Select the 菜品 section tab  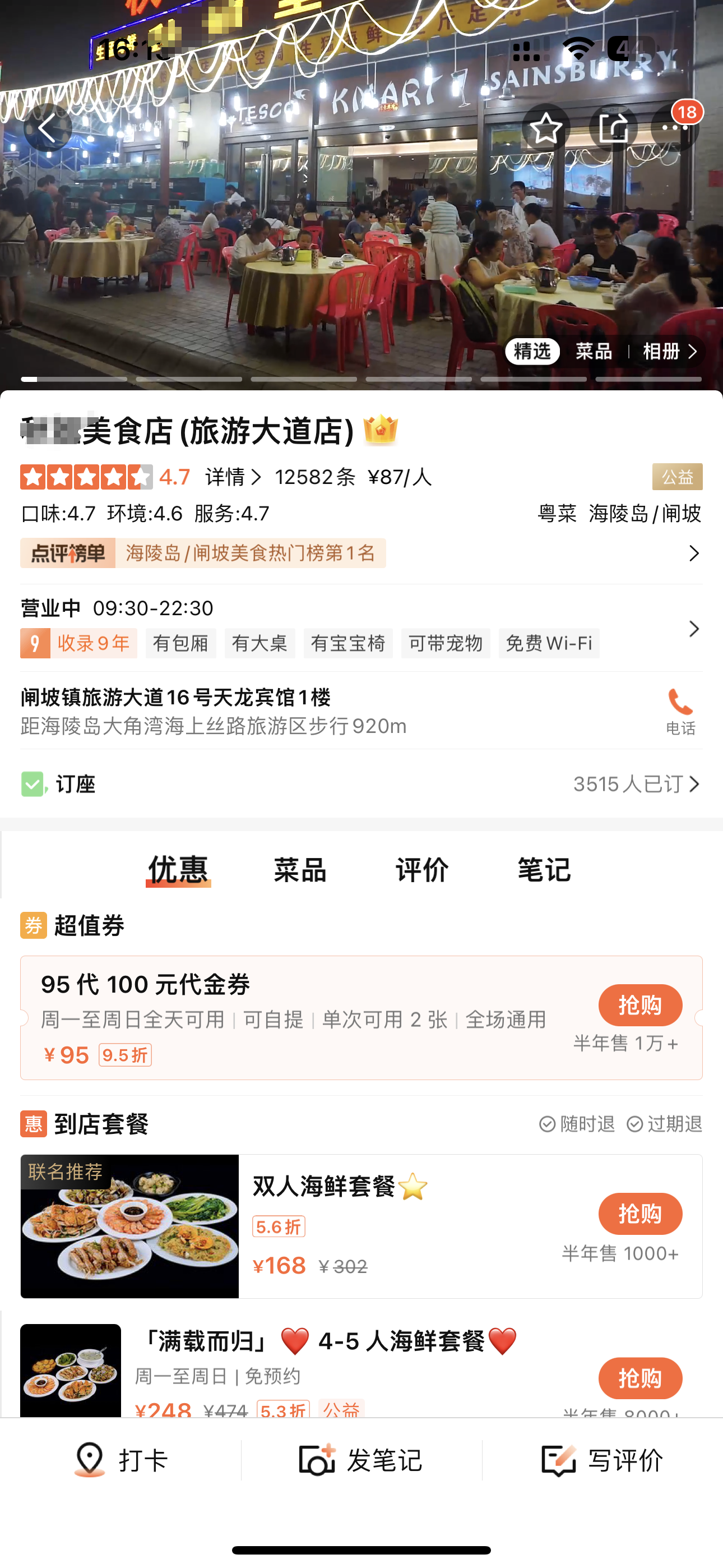tap(300, 870)
